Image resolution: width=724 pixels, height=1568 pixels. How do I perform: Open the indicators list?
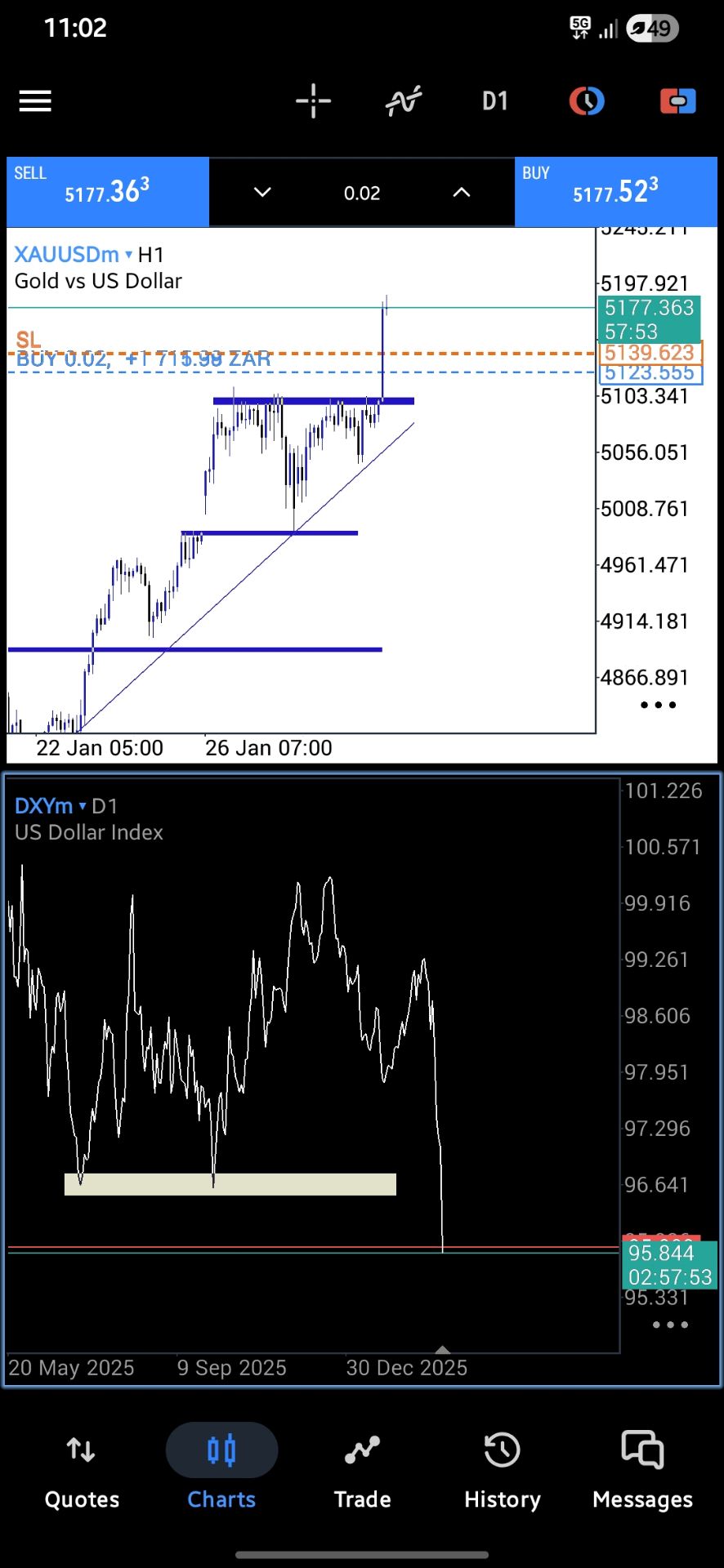coord(404,101)
